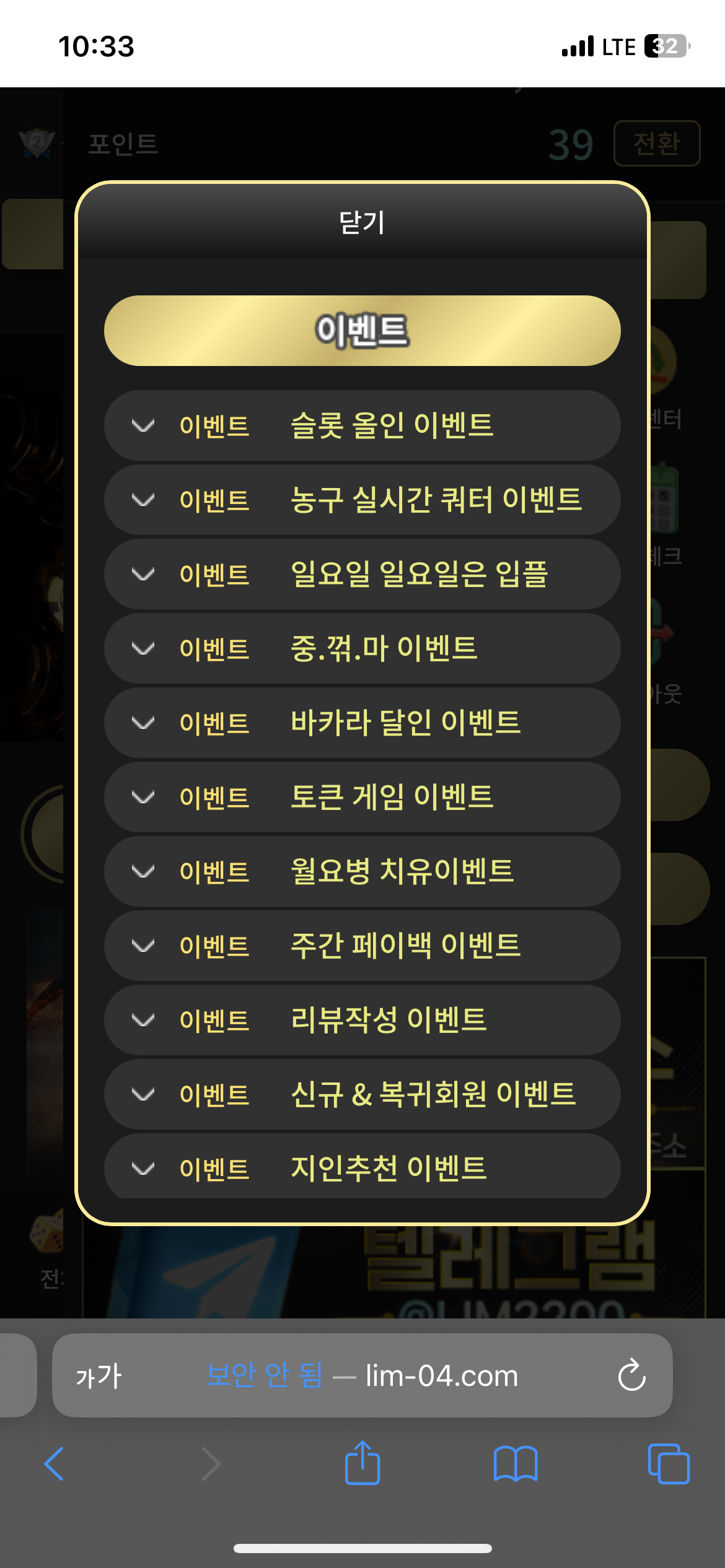The height and width of the screenshot is (1568, 725).
Task: Open the 바카라 달인 이벤트 details
Action: (x=362, y=723)
